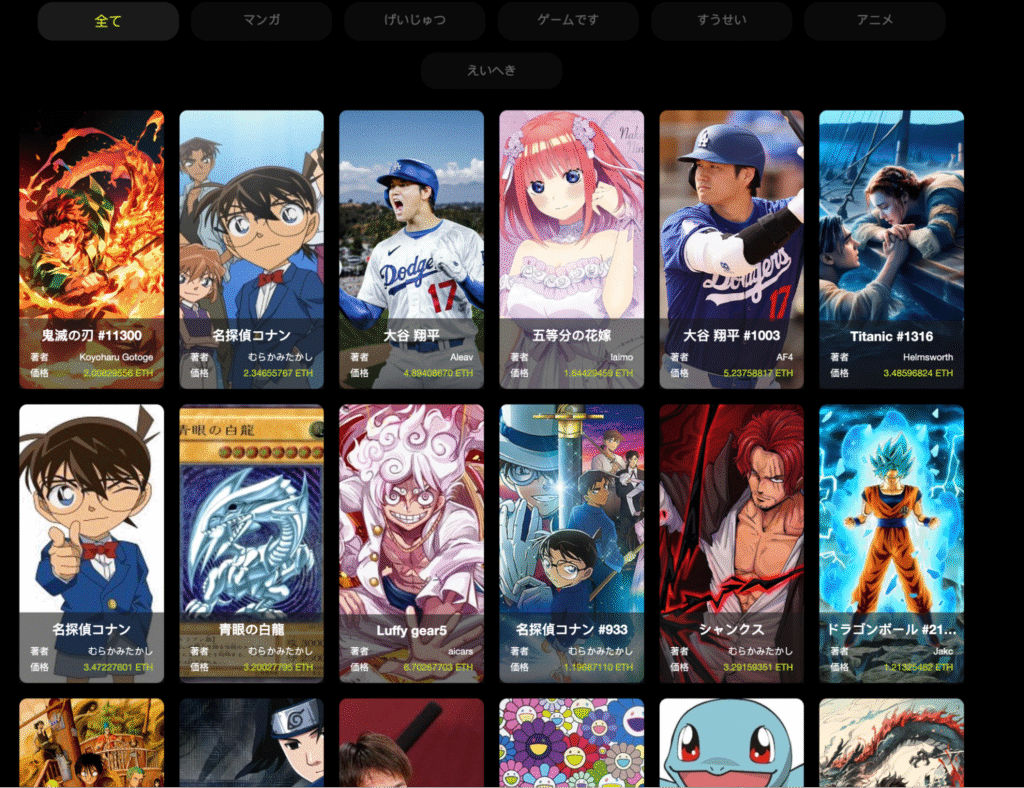Open the Titanic #1316 card
1024x788 pixels.
[x=891, y=249]
